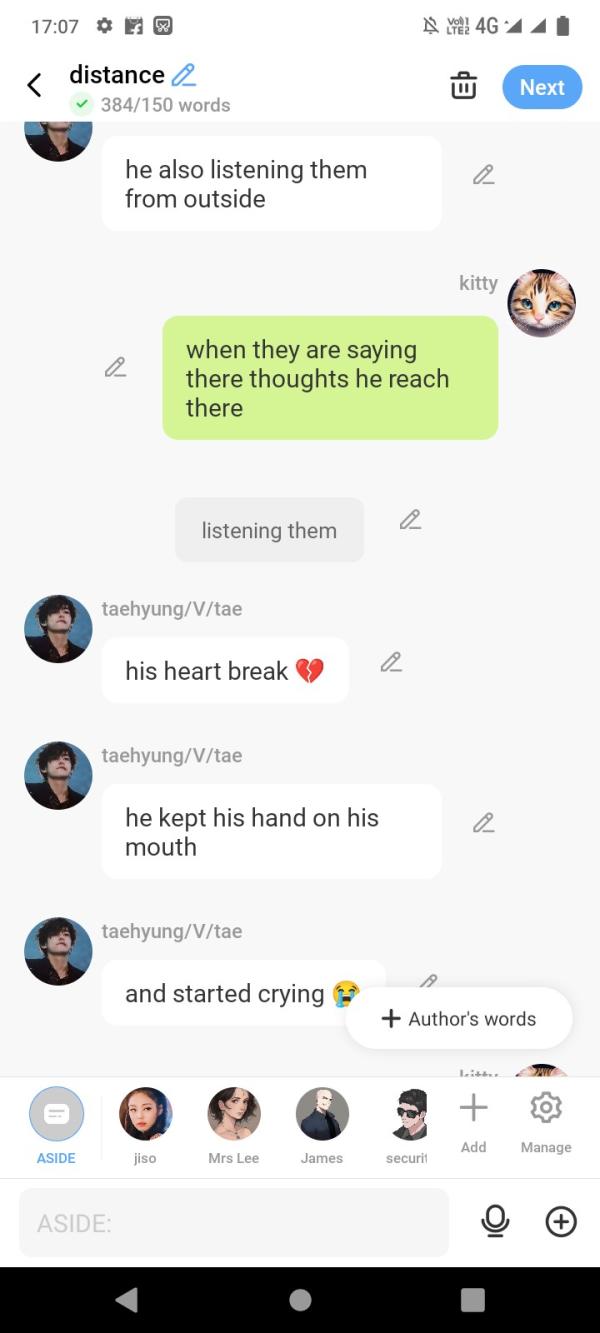600x1333 pixels.
Task: Go back using the top-left arrow
Action: (x=34, y=86)
